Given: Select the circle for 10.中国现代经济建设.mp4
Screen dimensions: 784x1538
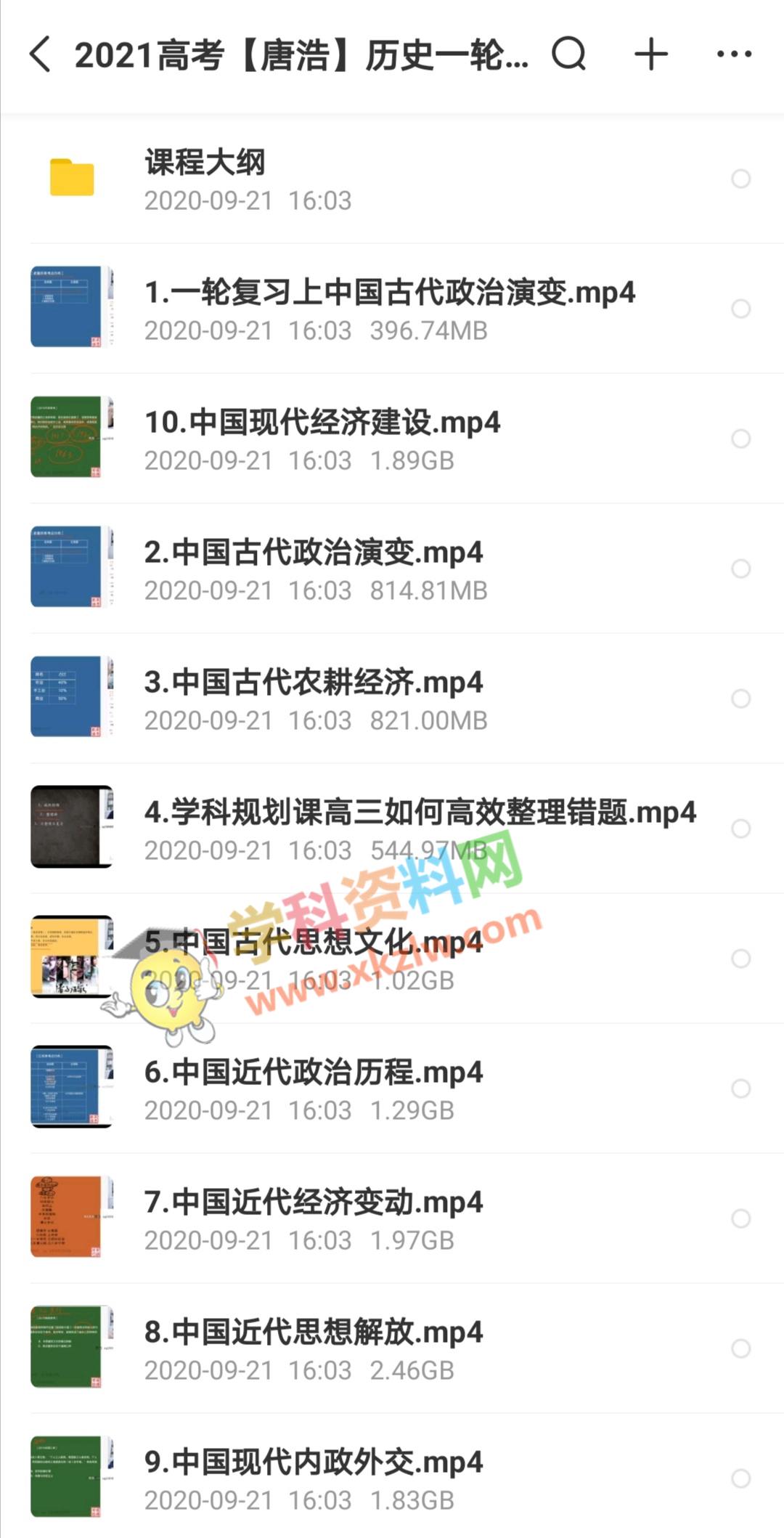Looking at the screenshot, I should coord(740,439).
